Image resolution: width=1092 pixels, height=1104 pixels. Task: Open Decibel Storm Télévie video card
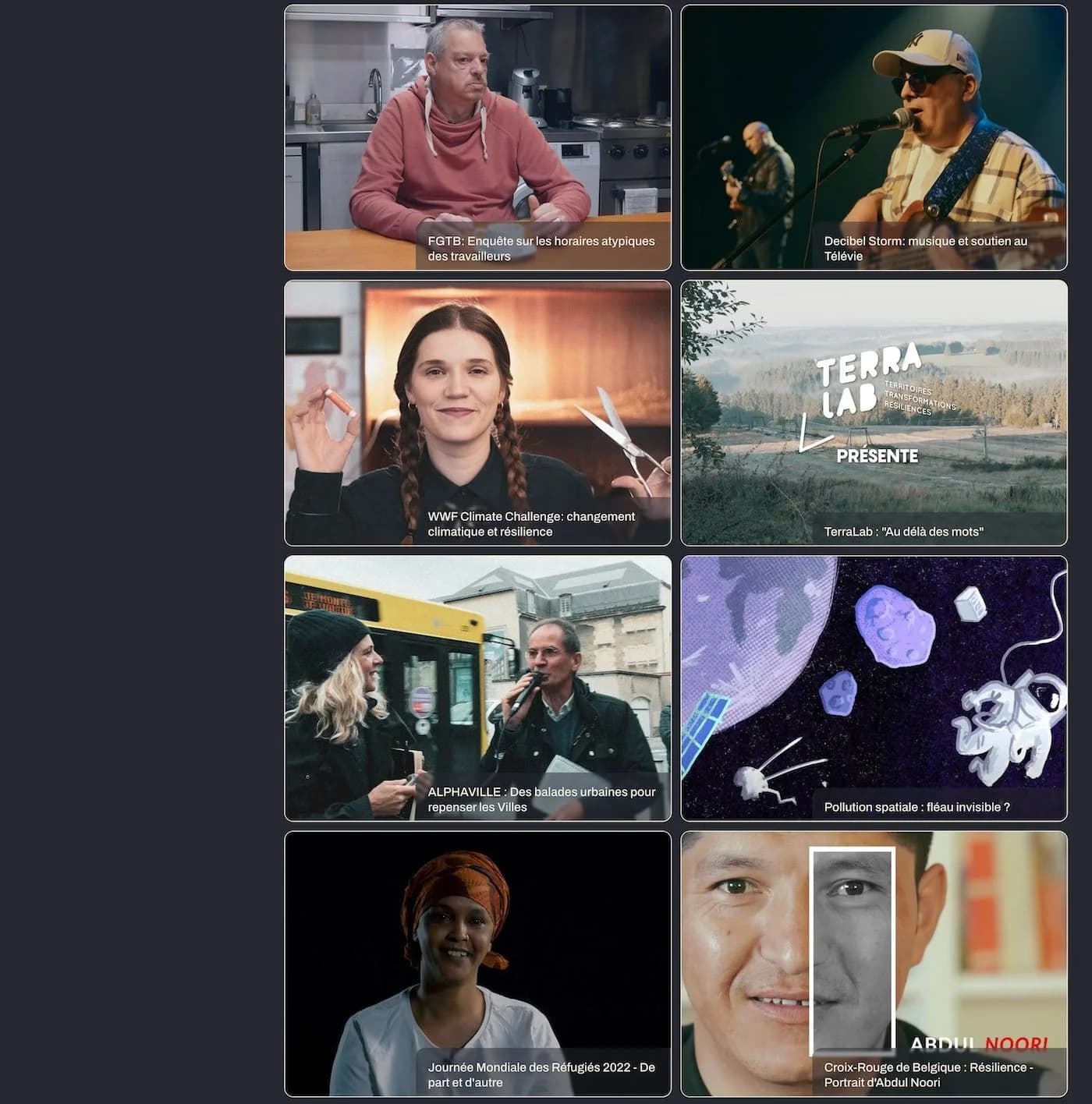874,138
